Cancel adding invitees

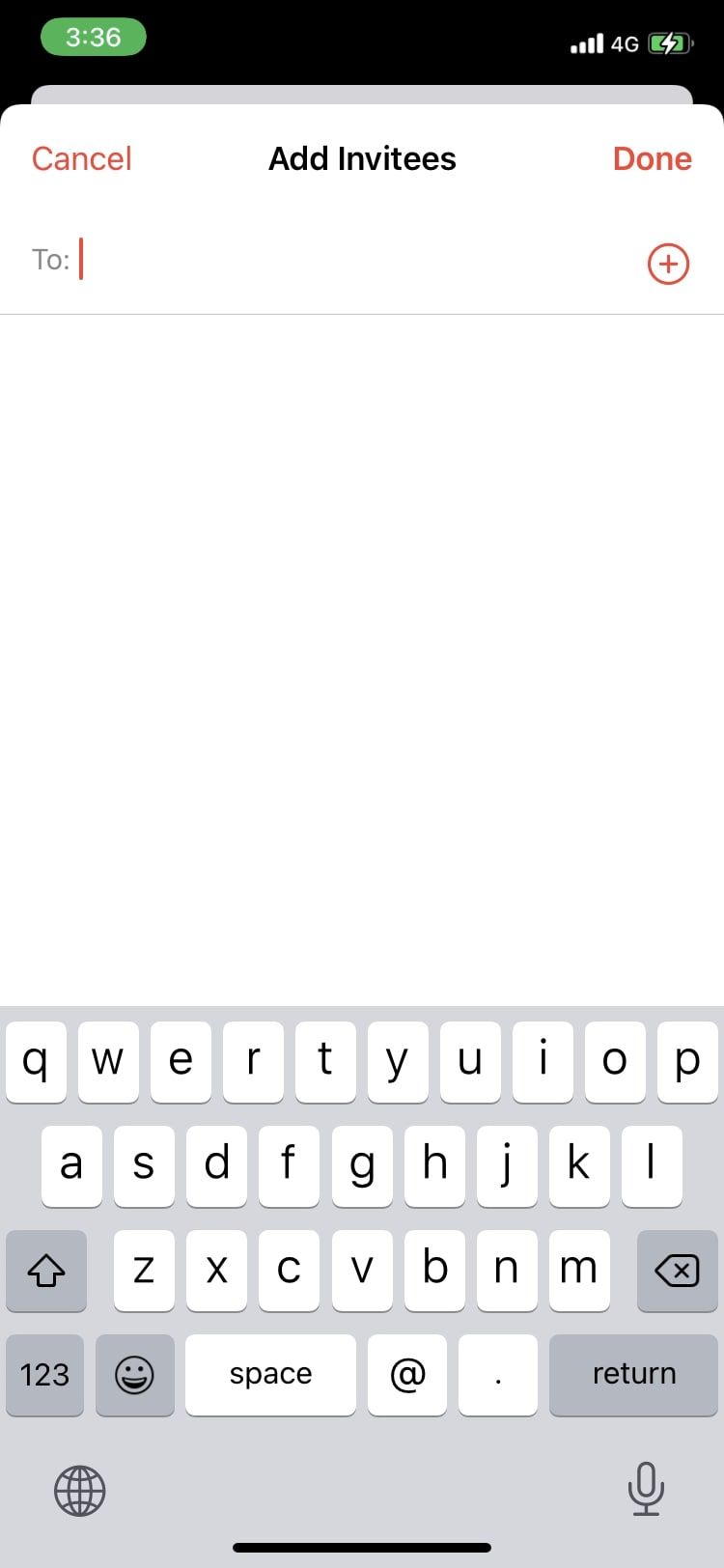[81, 158]
